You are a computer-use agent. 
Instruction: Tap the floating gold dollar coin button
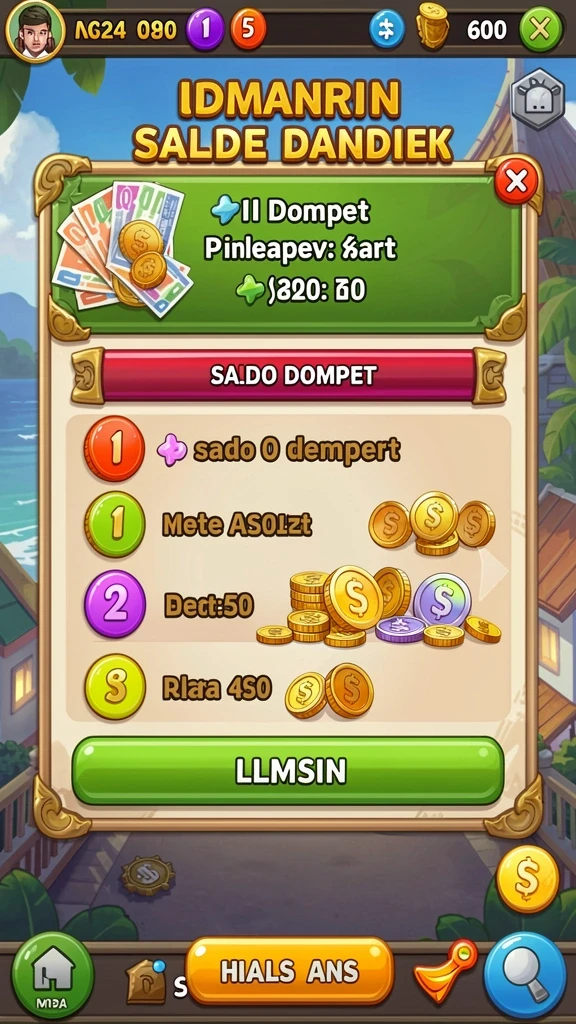(x=528, y=878)
